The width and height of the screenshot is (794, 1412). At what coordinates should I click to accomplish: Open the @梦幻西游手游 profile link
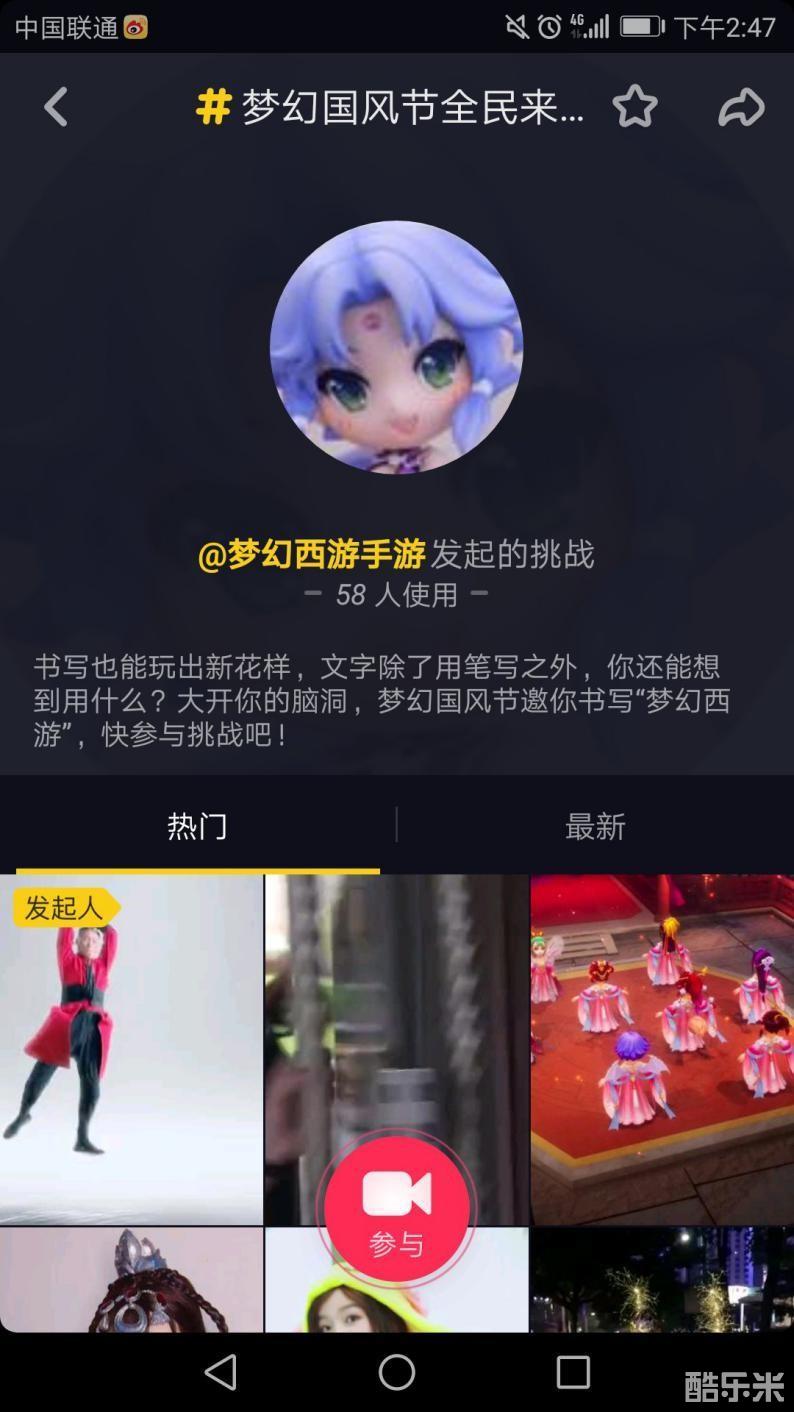(312, 554)
